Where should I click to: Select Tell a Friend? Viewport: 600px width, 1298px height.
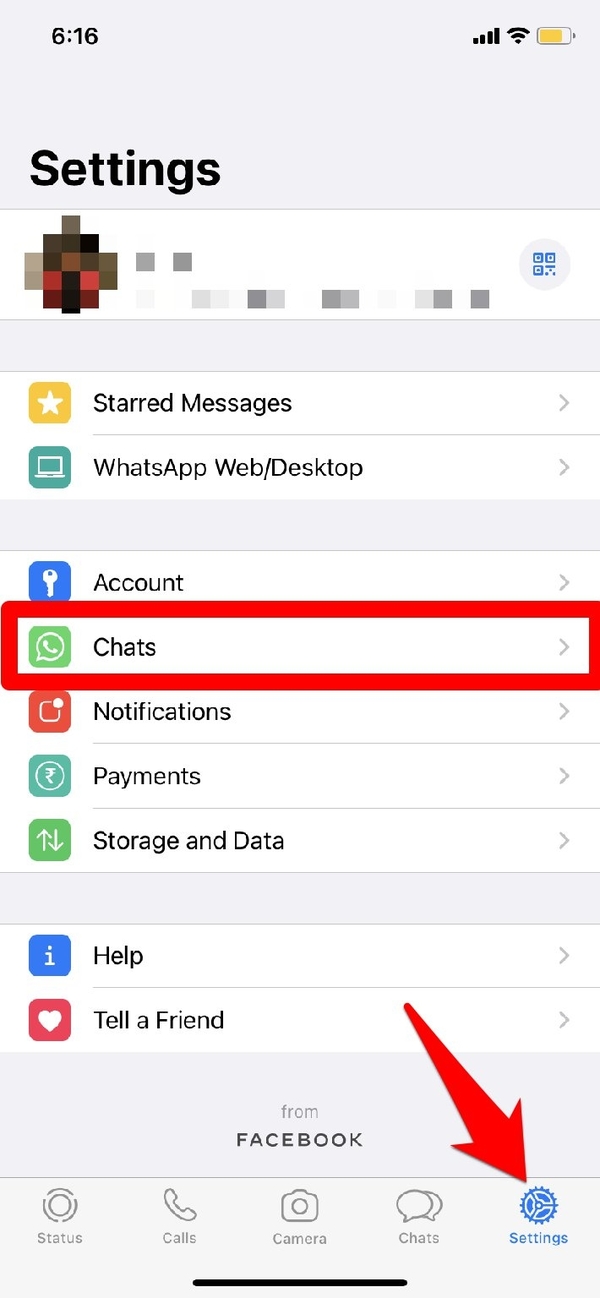pos(300,1020)
